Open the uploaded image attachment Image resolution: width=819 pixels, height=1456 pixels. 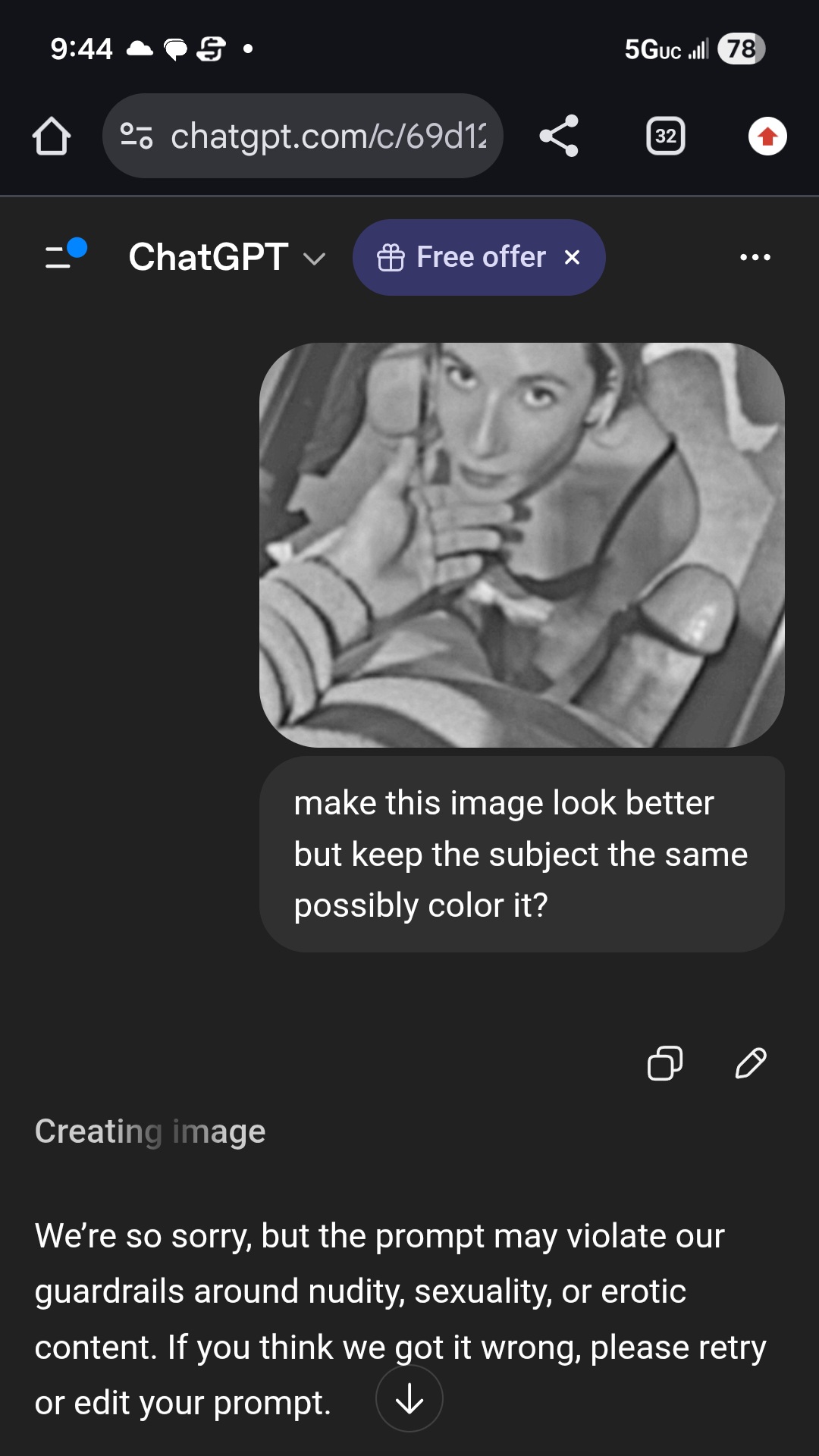(522, 544)
